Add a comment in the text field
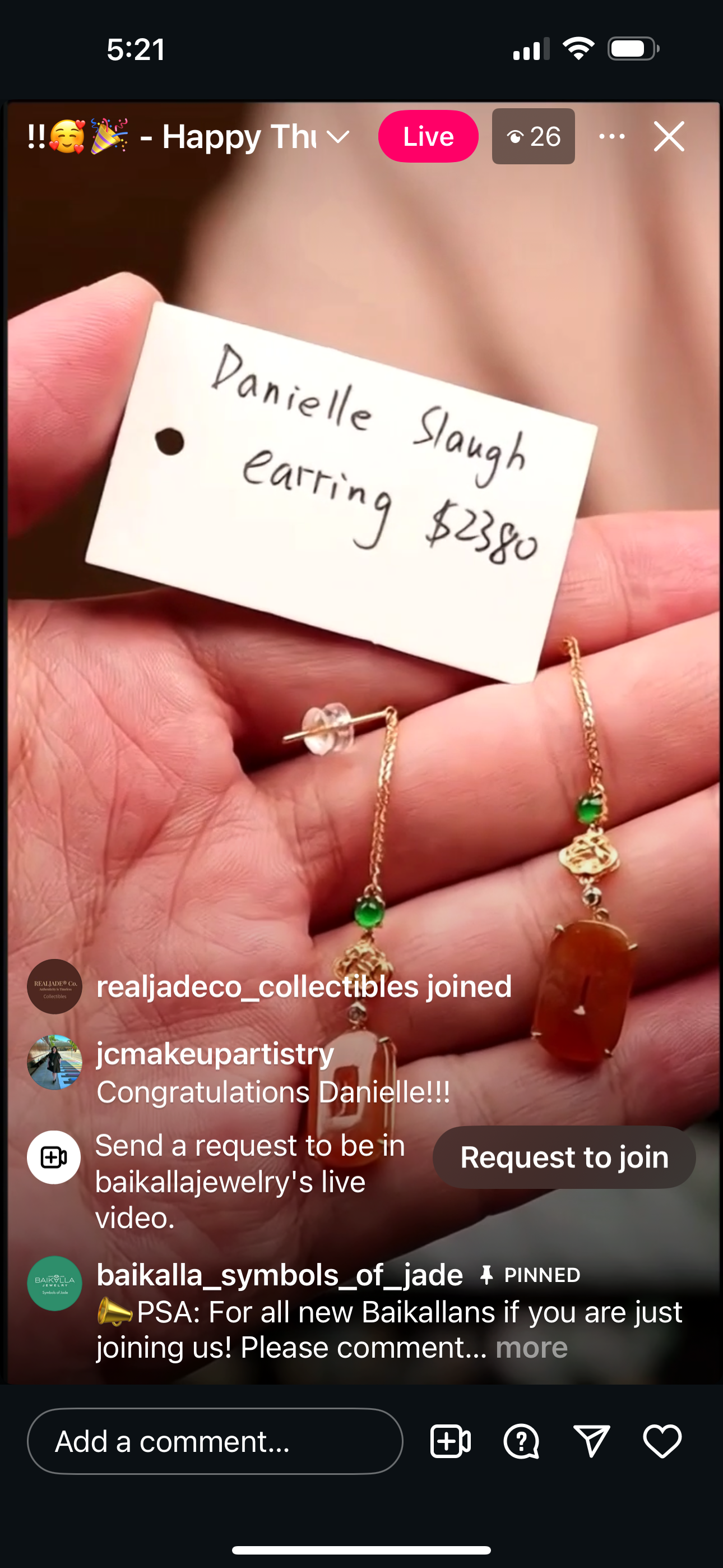The height and width of the screenshot is (1568, 723). [x=214, y=1441]
